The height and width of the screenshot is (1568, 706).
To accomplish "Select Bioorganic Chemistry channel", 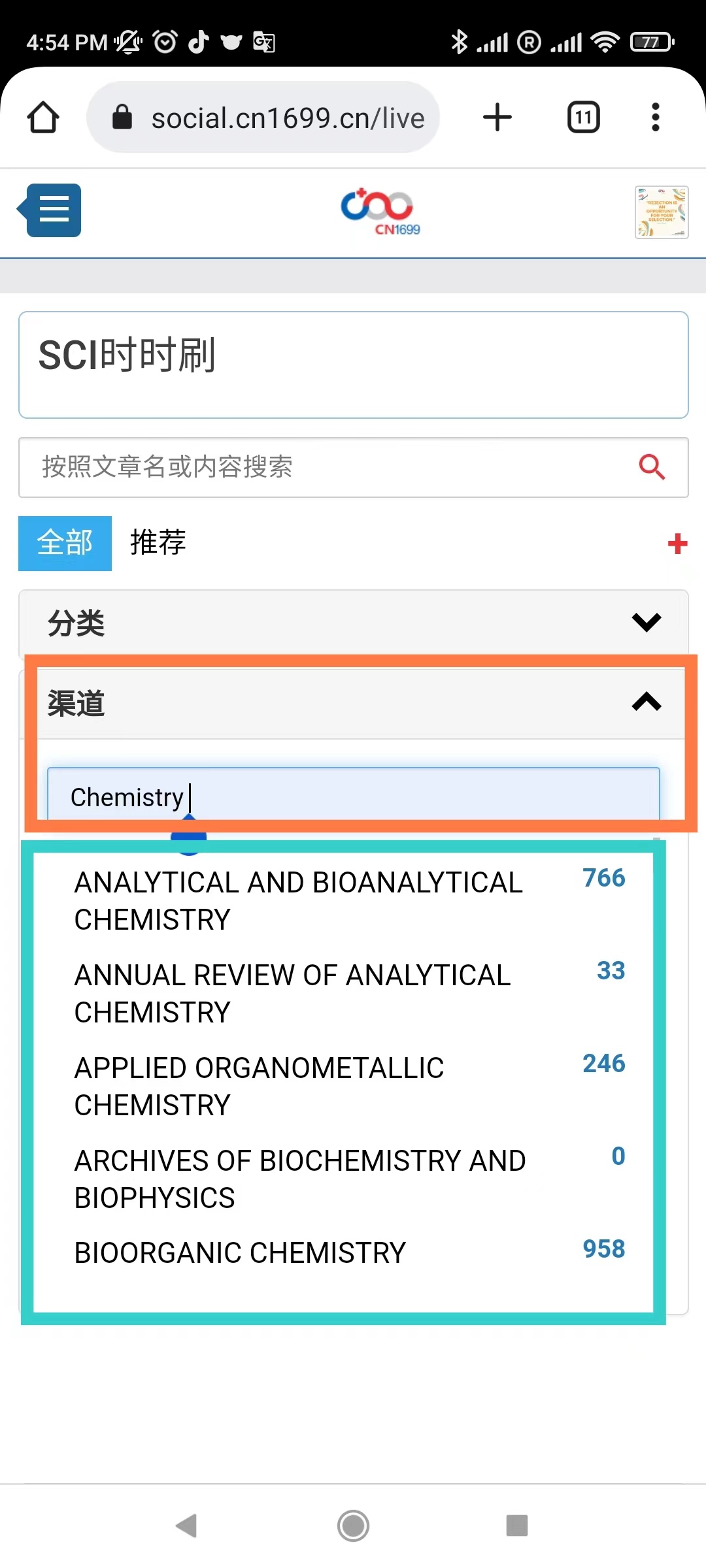I will [350, 1252].
